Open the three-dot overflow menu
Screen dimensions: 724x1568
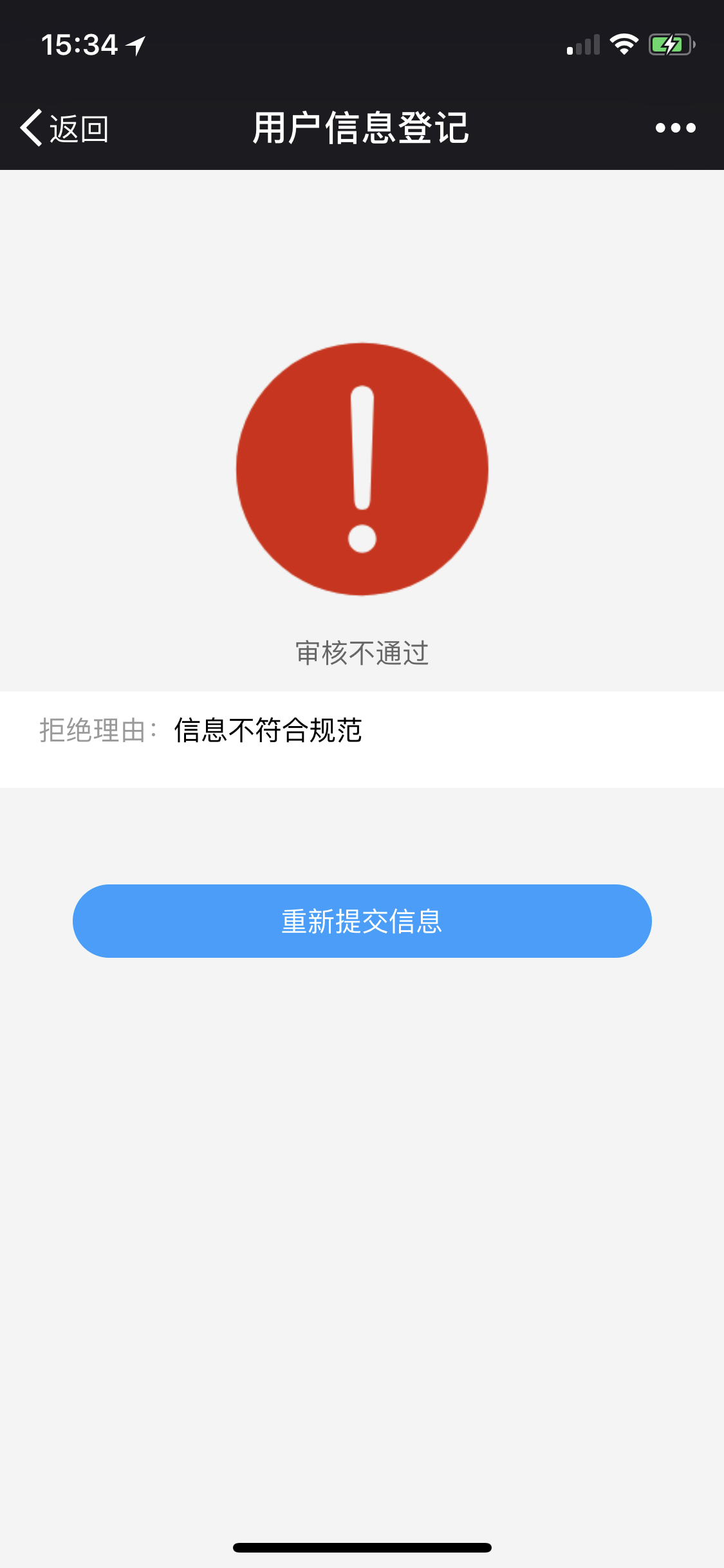[x=675, y=128]
